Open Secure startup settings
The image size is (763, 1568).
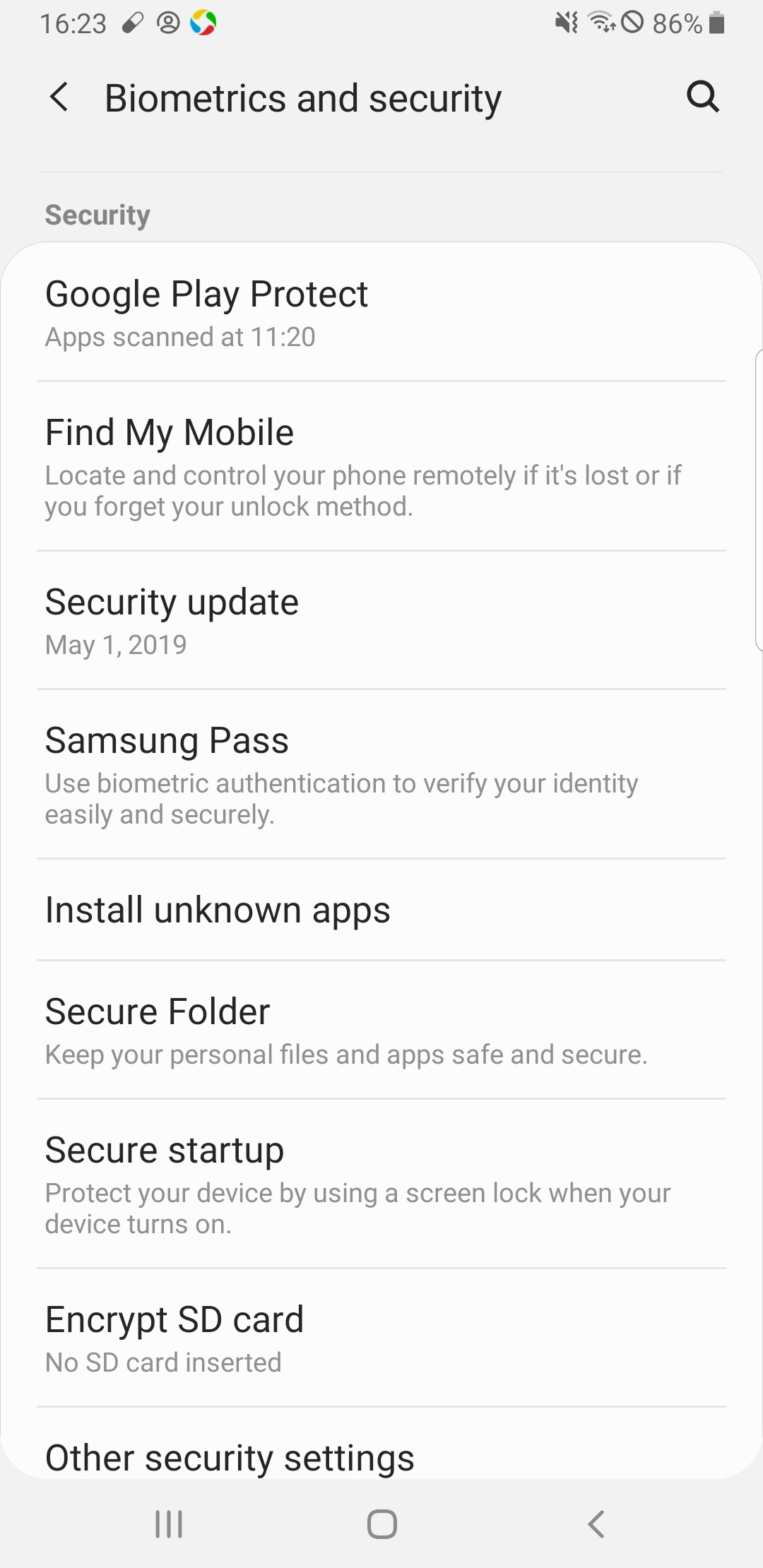(381, 1184)
